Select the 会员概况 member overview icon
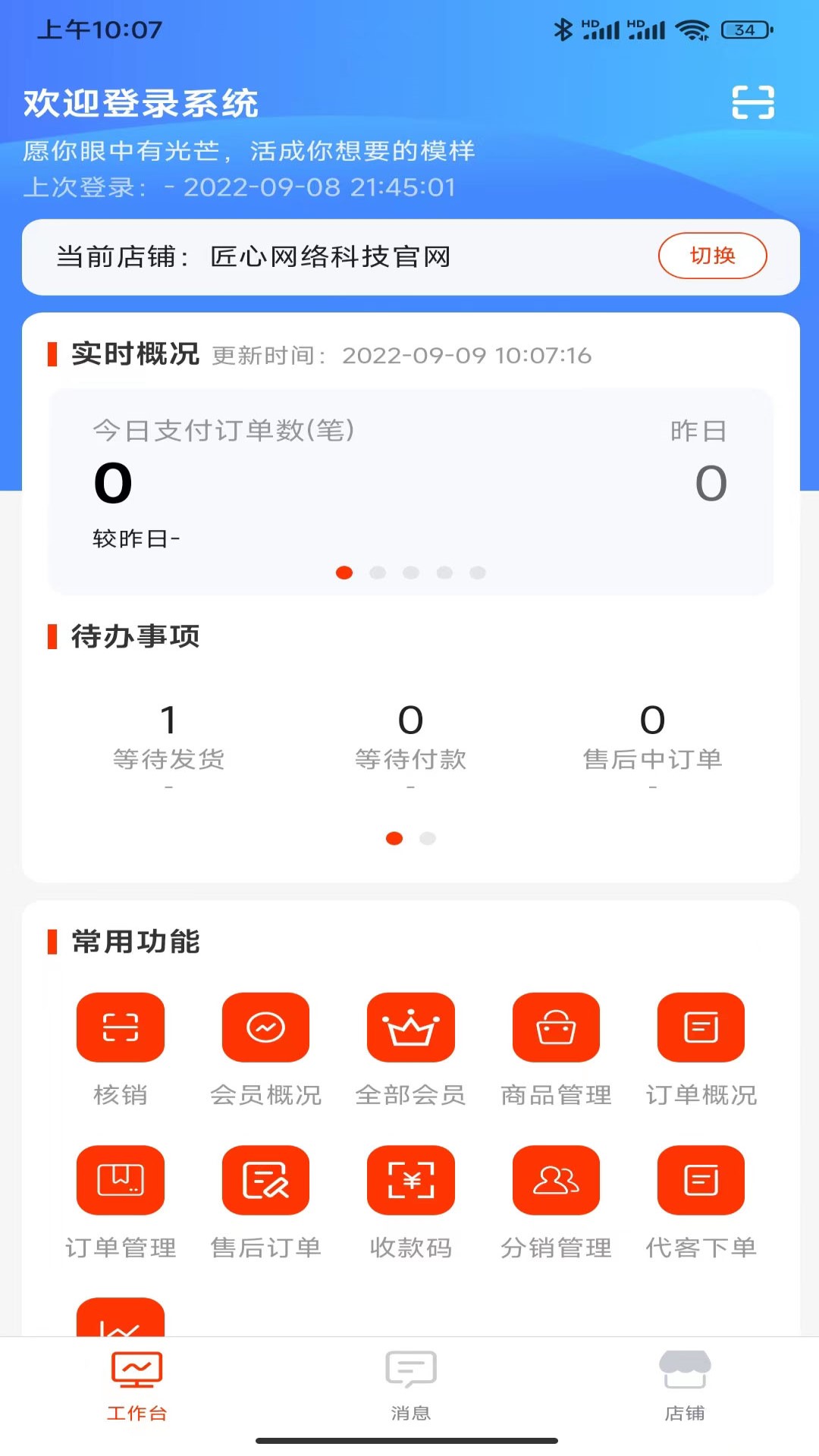The height and width of the screenshot is (1456, 819). click(x=265, y=1028)
